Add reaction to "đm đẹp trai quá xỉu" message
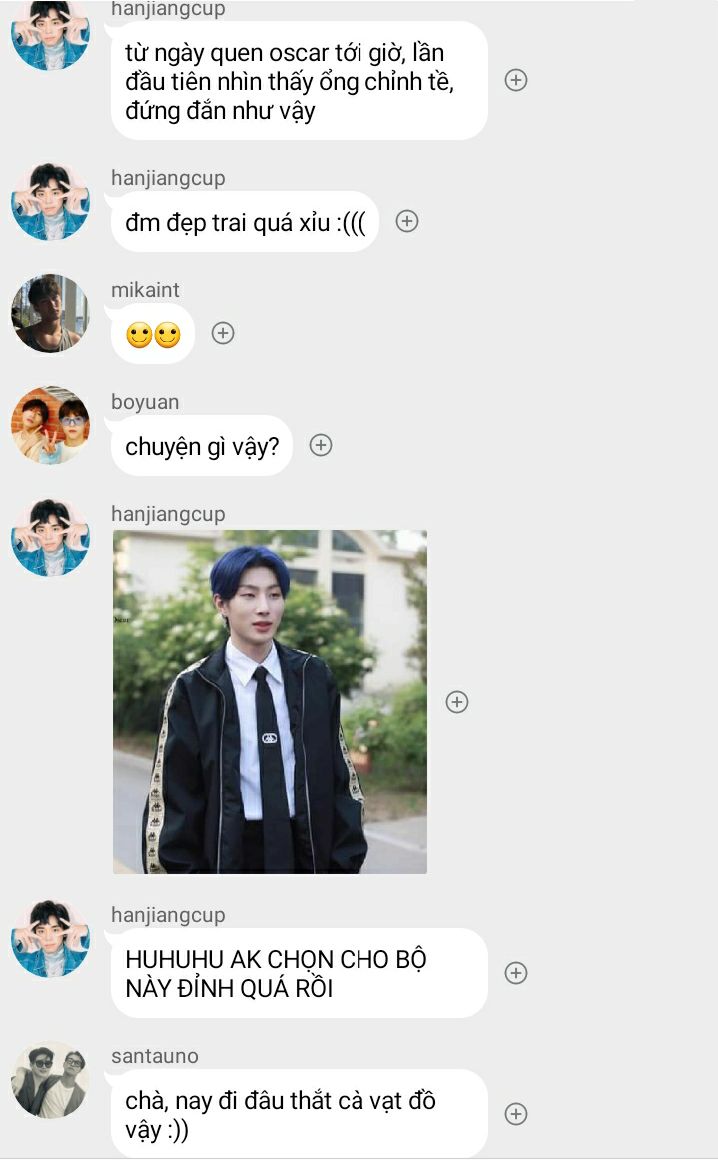The width and height of the screenshot is (718, 1160). [407, 221]
